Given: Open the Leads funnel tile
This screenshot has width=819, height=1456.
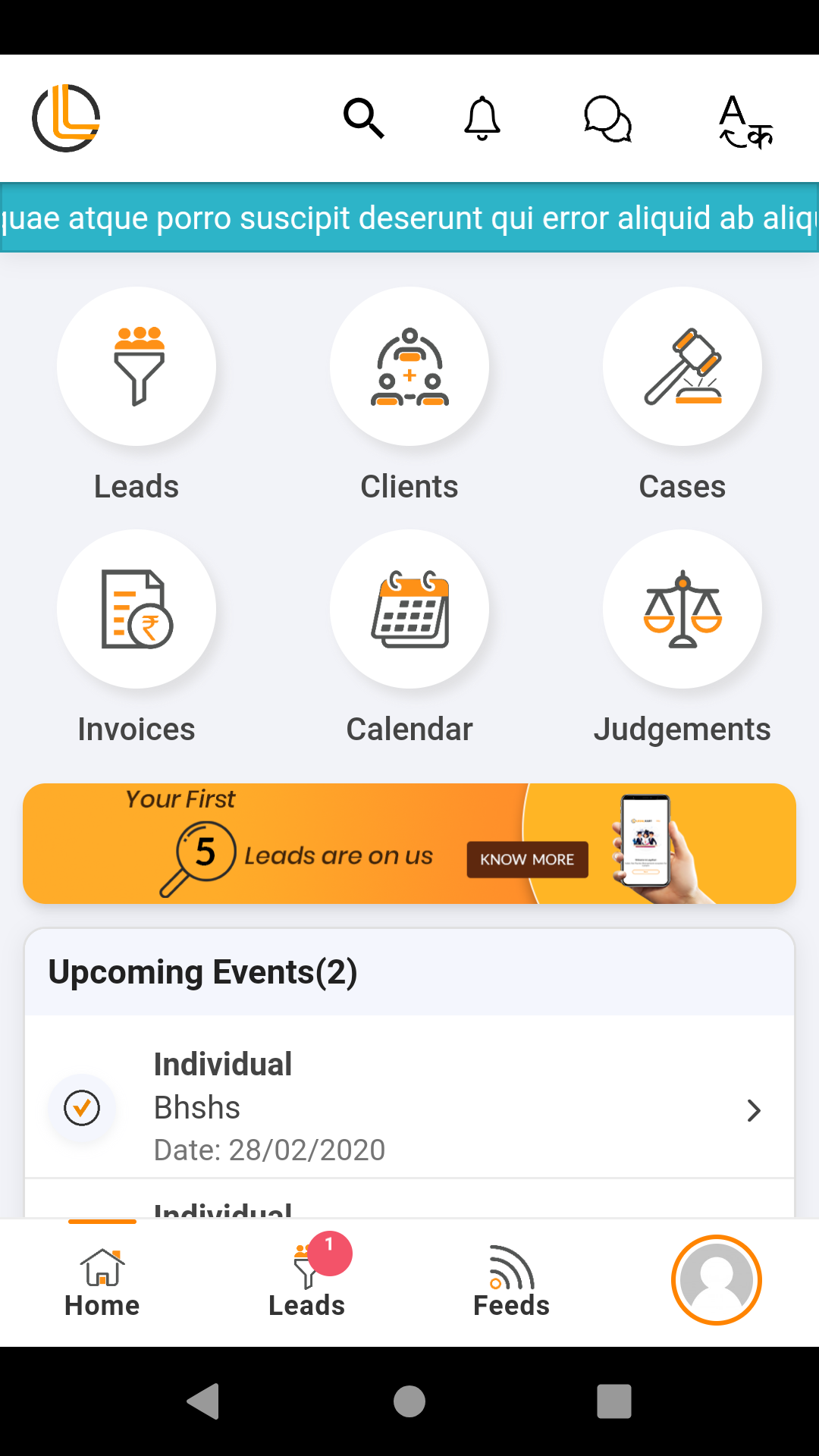Looking at the screenshot, I should point(136,366).
